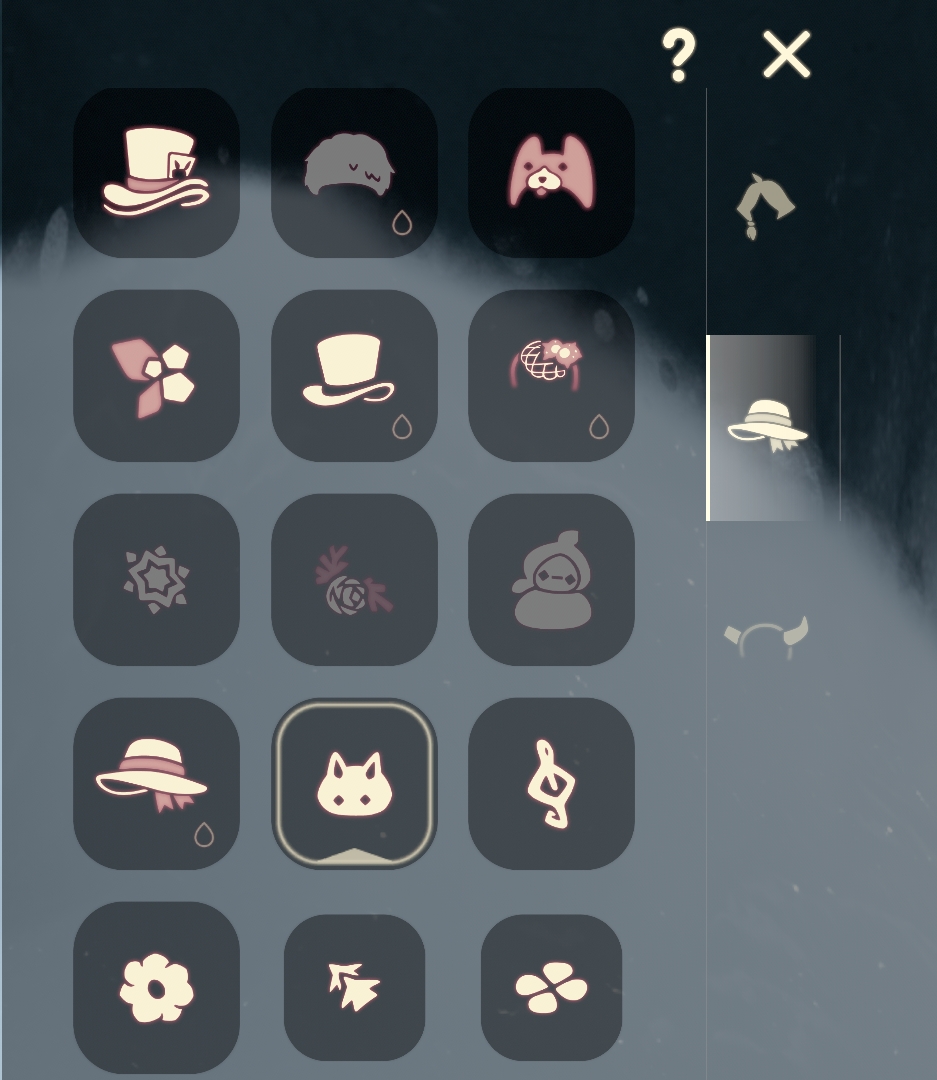The width and height of the screenshot is (937, 1080).
Task: Select the plain white top hat
Action: click(354, 376)
